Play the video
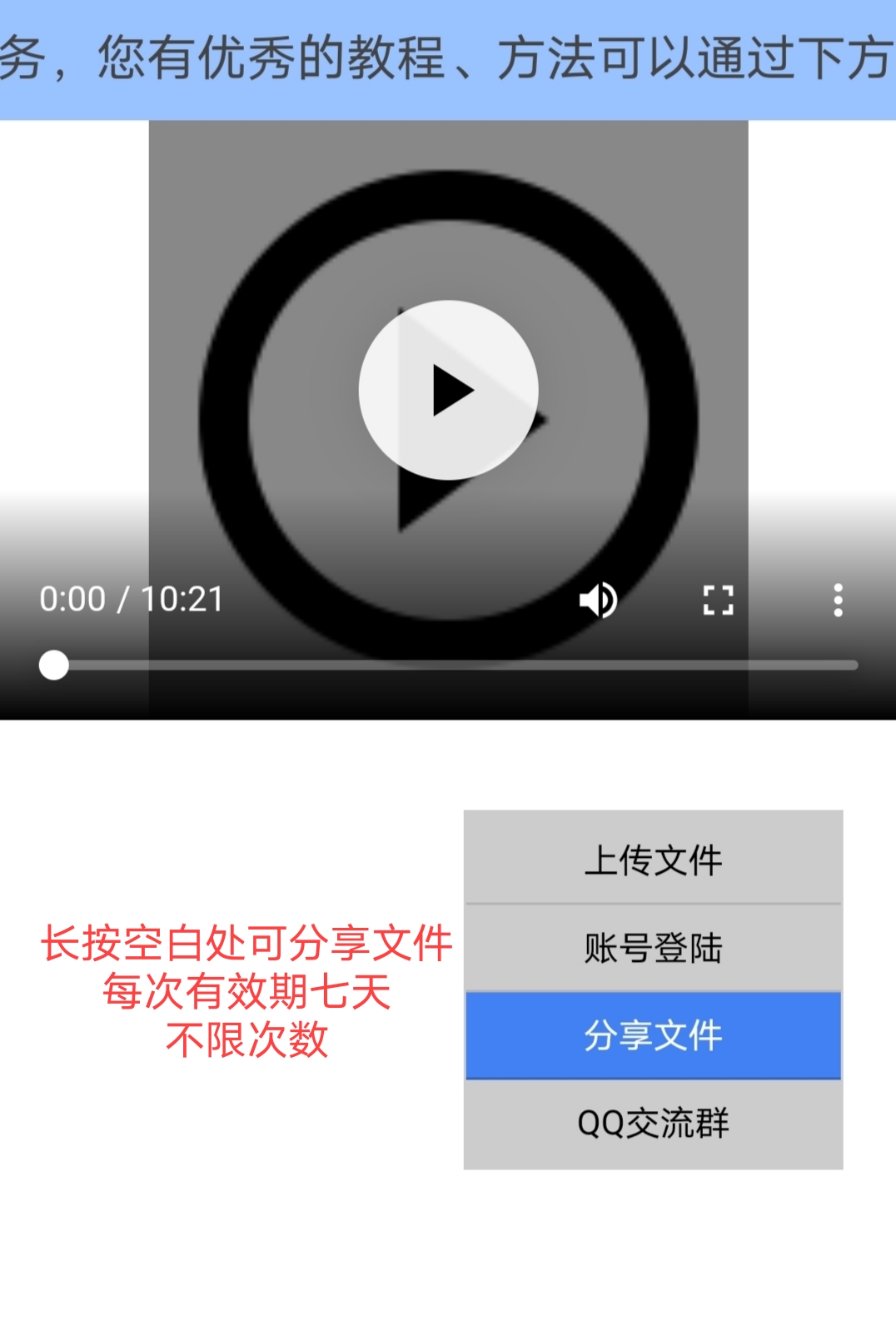 click(x=449, y=390)
